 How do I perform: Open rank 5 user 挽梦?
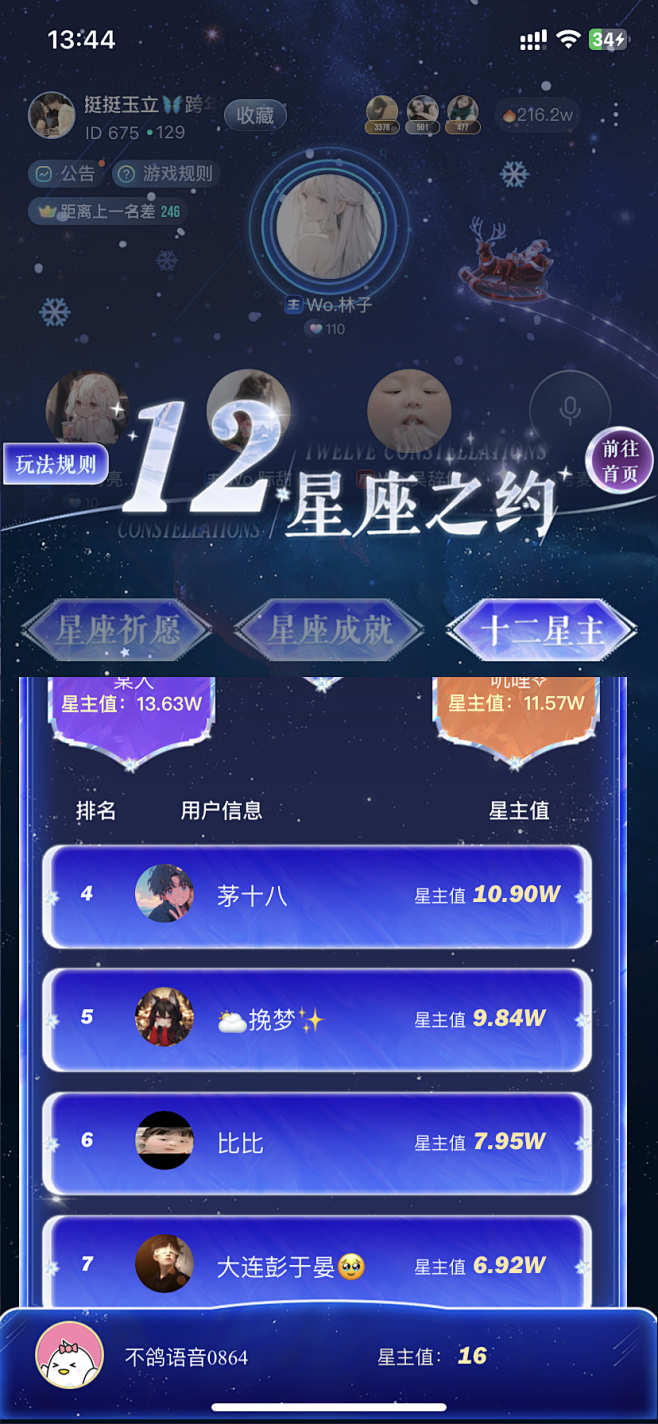[x=316, y=1019]
